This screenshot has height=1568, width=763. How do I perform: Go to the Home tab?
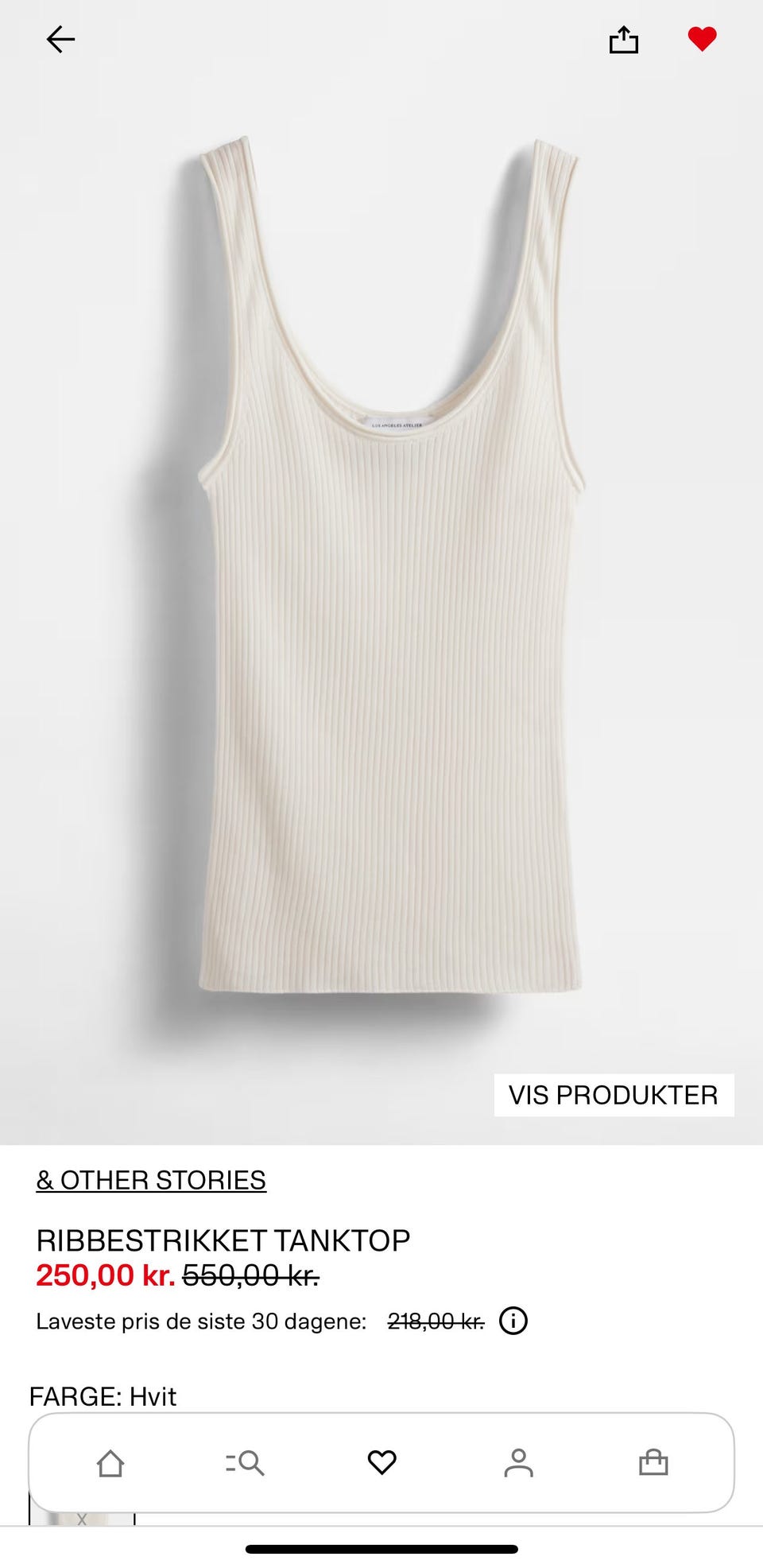[x=110, y=1462]
